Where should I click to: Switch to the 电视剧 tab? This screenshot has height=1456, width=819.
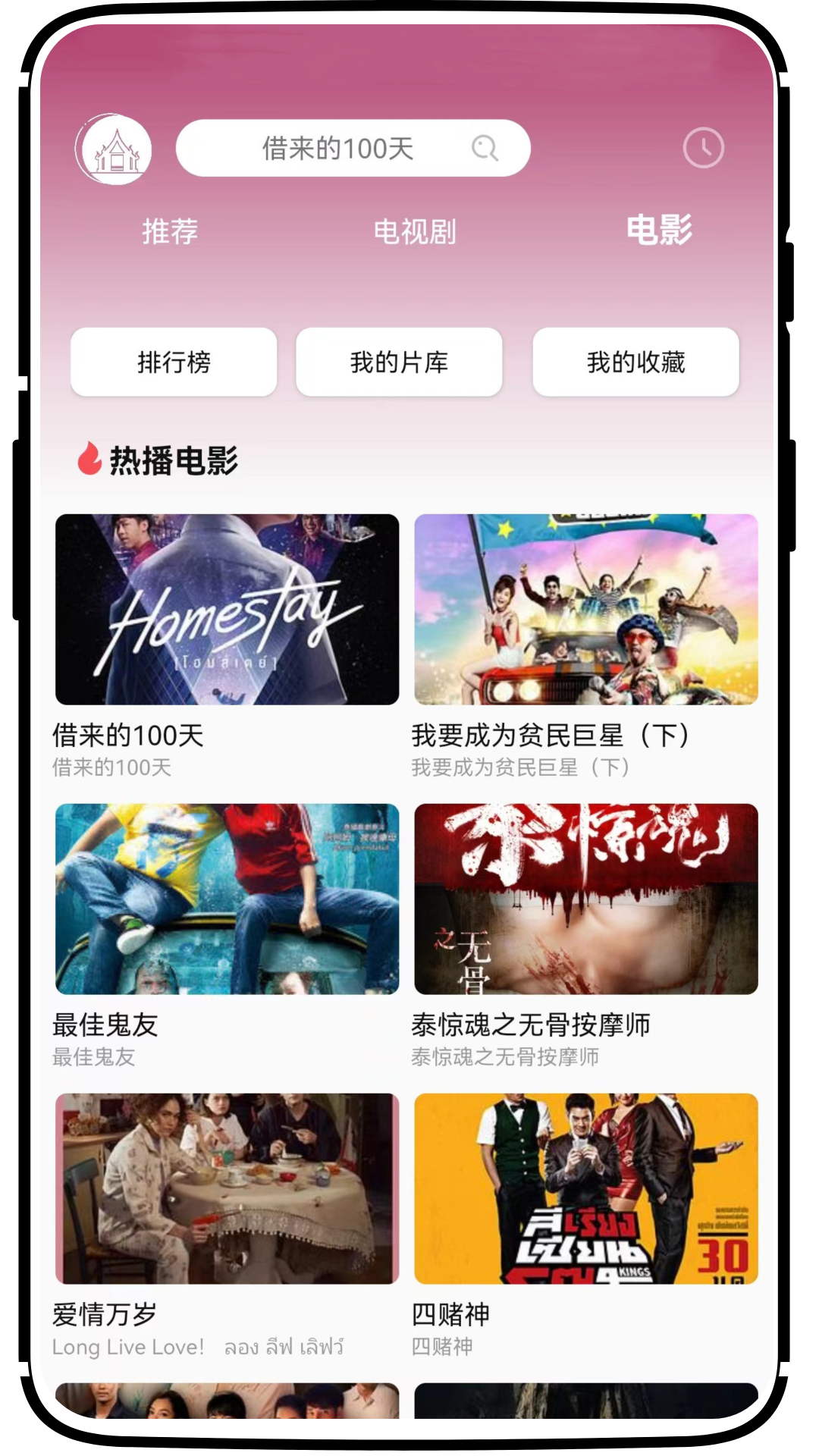(x=416, y=233)
